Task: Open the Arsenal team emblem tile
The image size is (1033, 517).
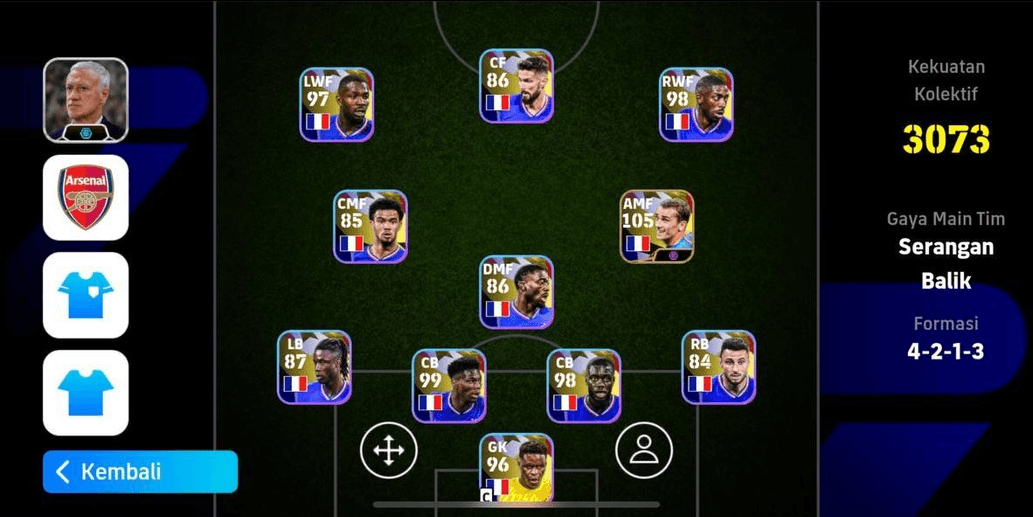Action: click(86, 197)
